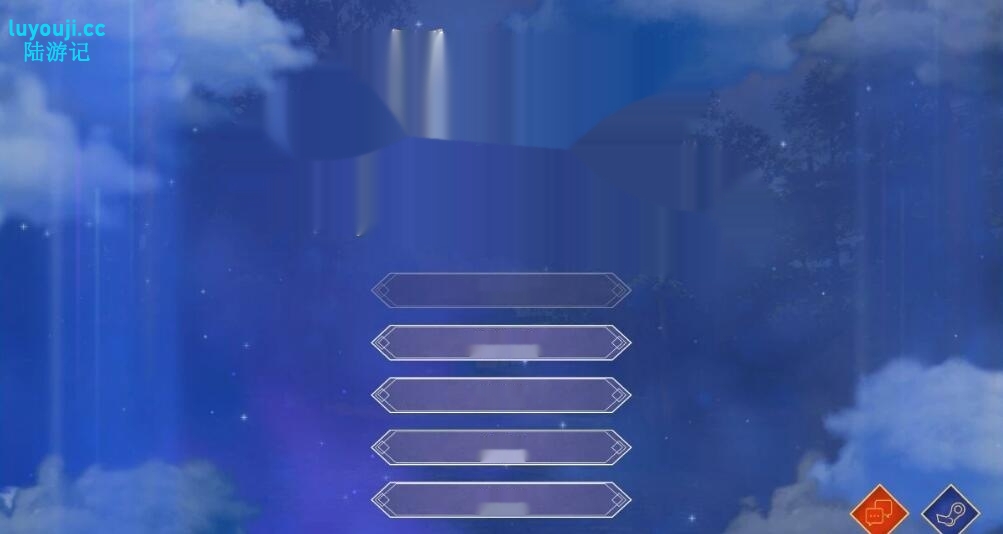Image resolution: width=1003 pixels, height=534 pixels.
Task: Open the Steam page icon
Action: point(949,513)
